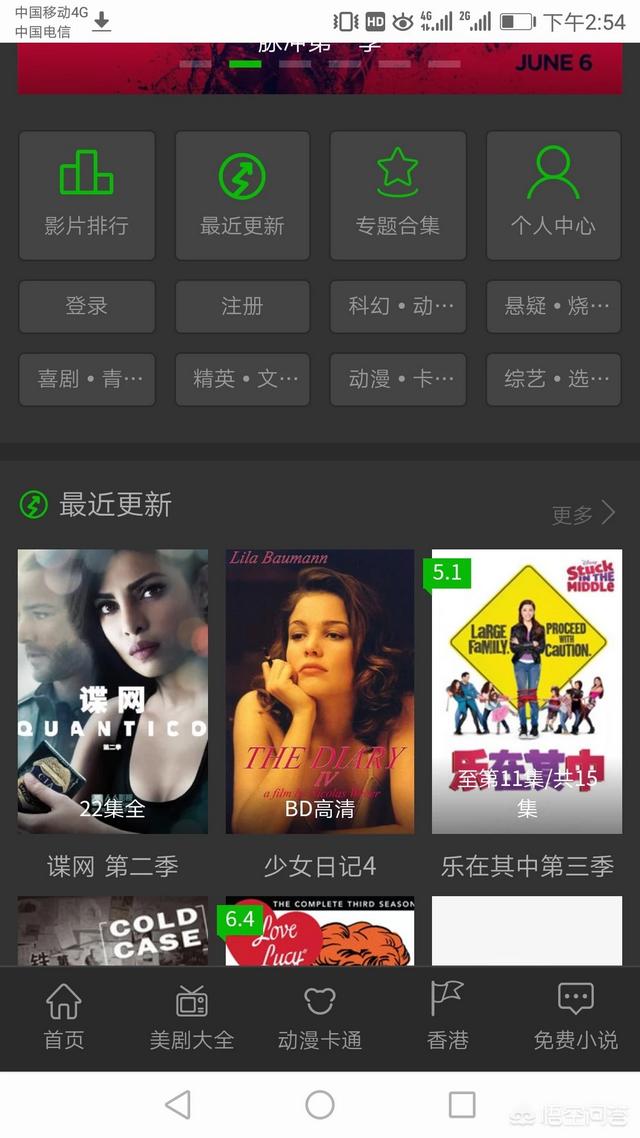The image size is (640, 1138).
Task: Tap the system back button
Action: (x=178, y=1105)
